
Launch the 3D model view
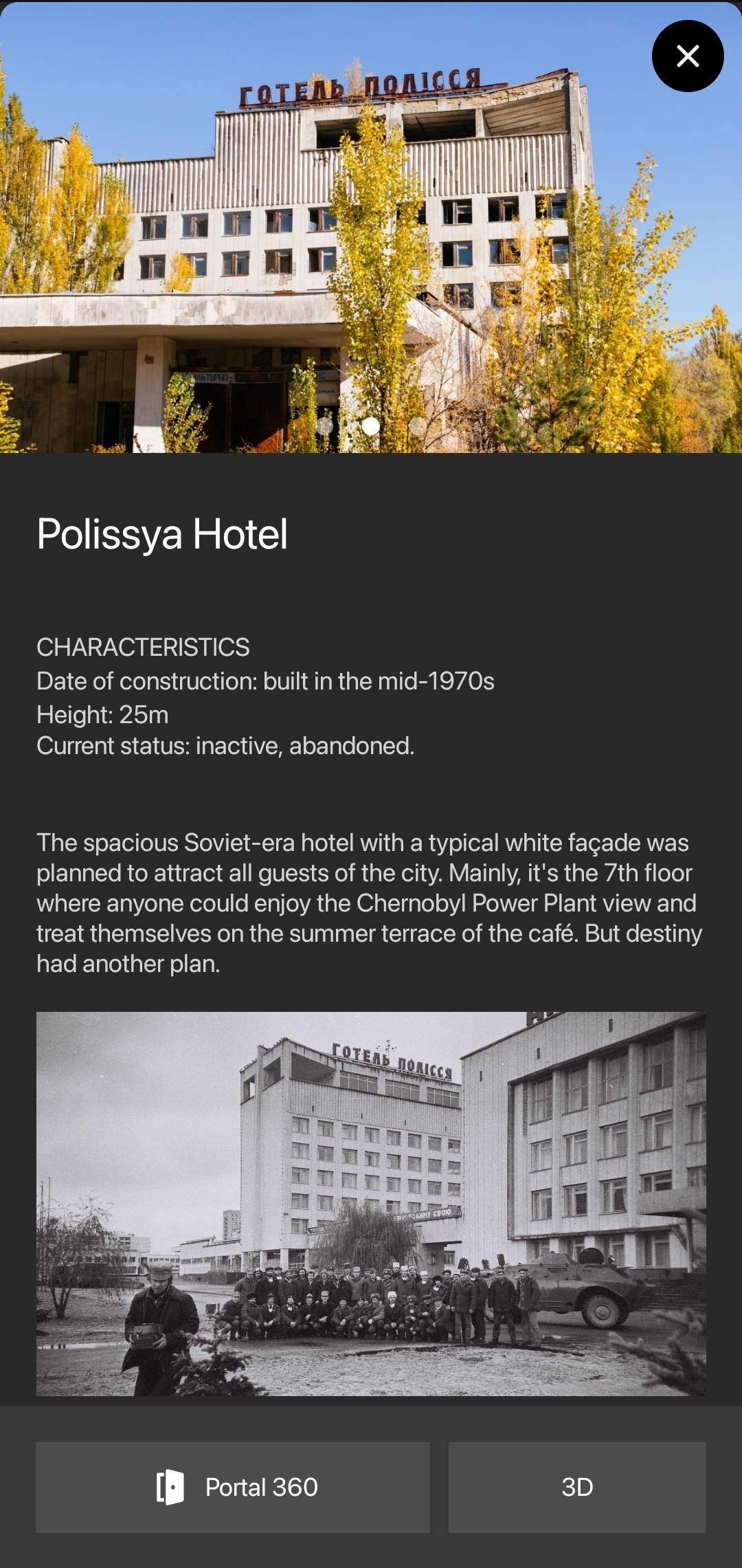(x=577, y=1487)
